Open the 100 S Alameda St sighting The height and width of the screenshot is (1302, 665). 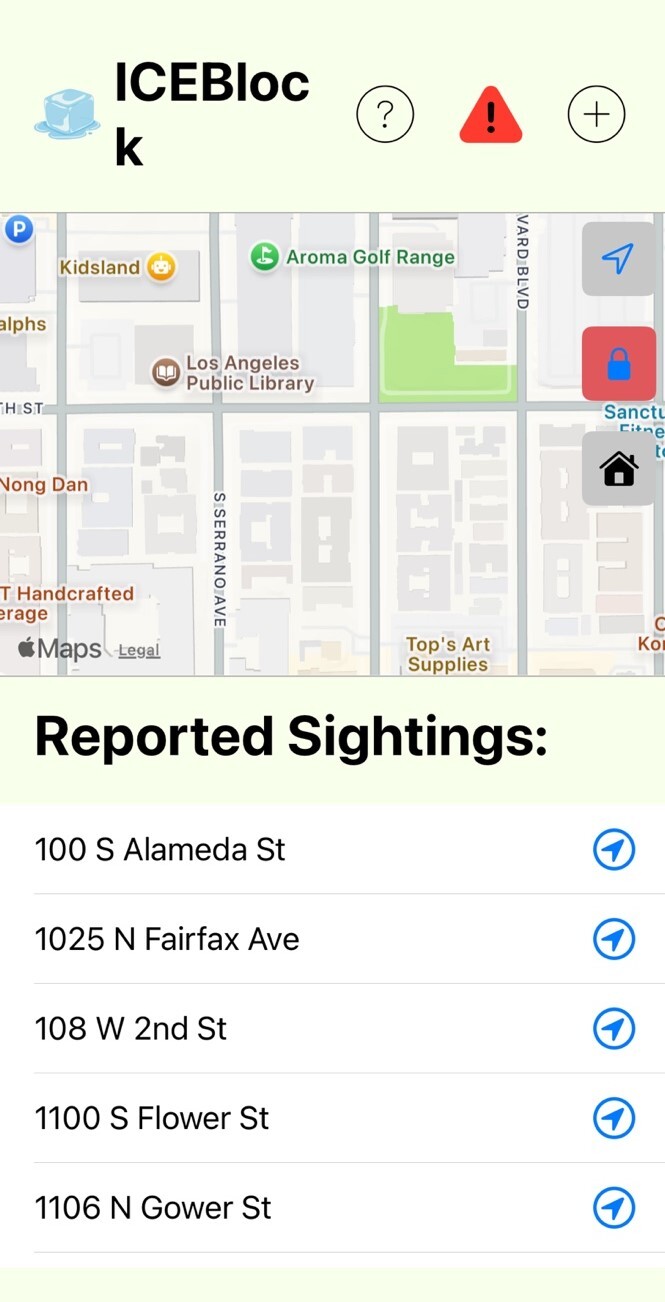click(x=332, y=850)
